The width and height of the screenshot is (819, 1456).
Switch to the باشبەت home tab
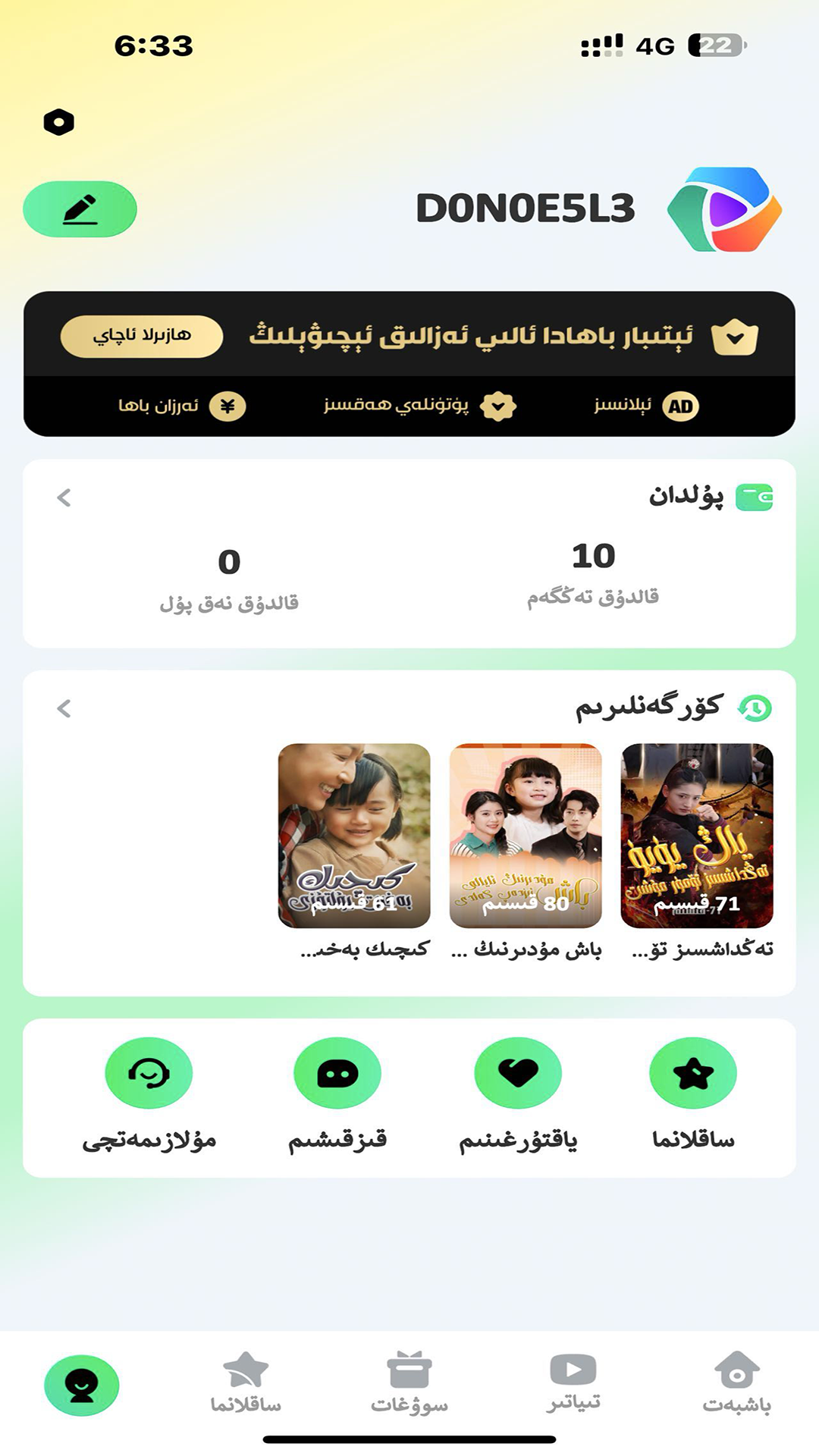[736, 1383]
